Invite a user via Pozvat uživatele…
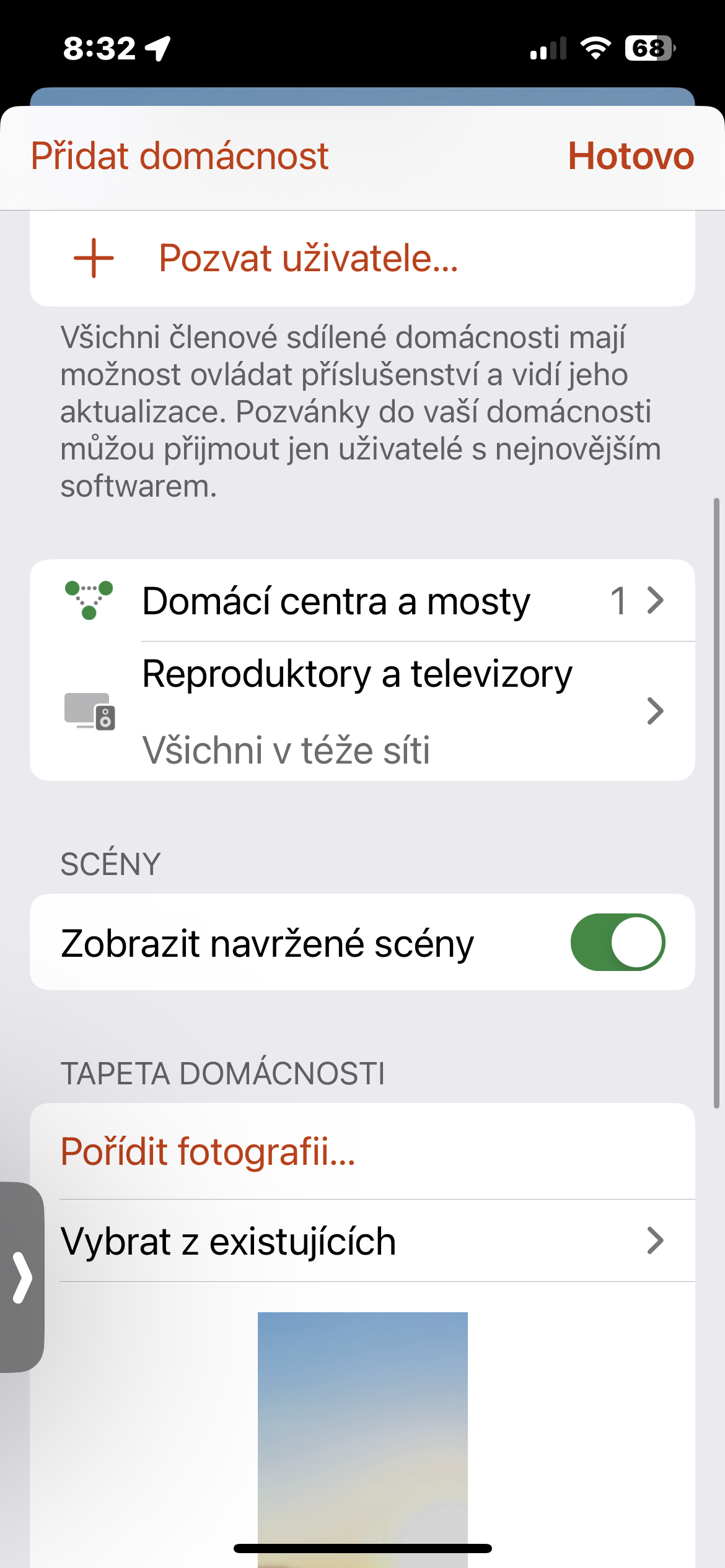 click(308, 258)
